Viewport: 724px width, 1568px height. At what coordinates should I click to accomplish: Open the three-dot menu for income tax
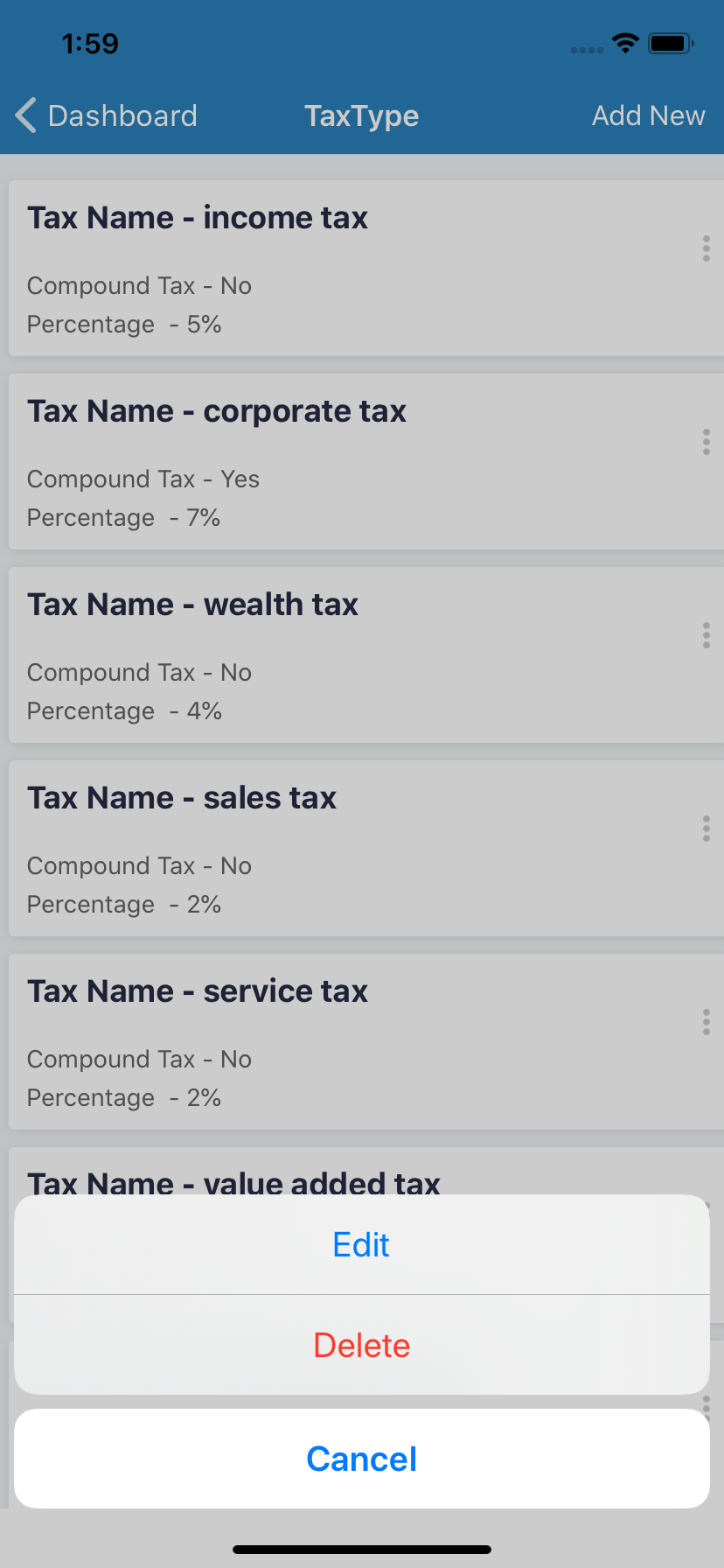706,248
